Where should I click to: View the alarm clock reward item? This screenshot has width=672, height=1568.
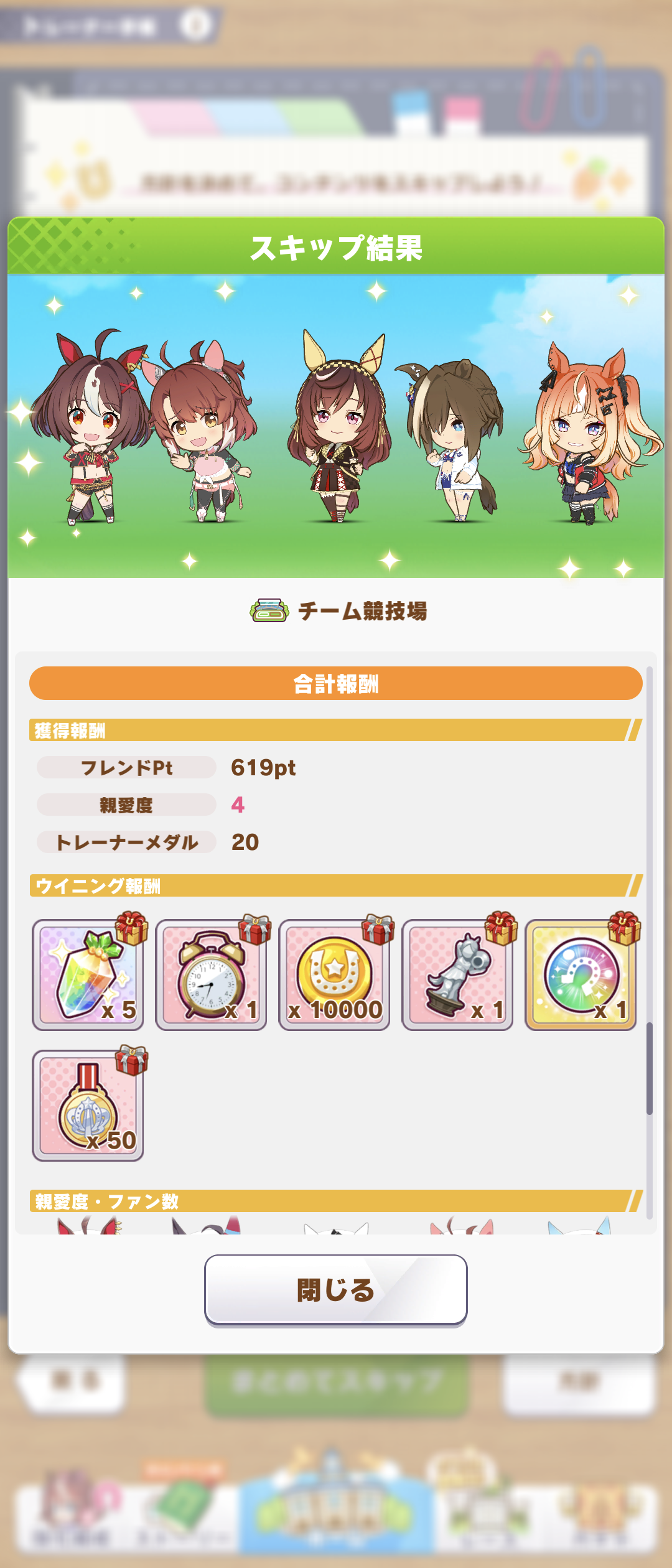pyautogui.click(x=211, y=975)
